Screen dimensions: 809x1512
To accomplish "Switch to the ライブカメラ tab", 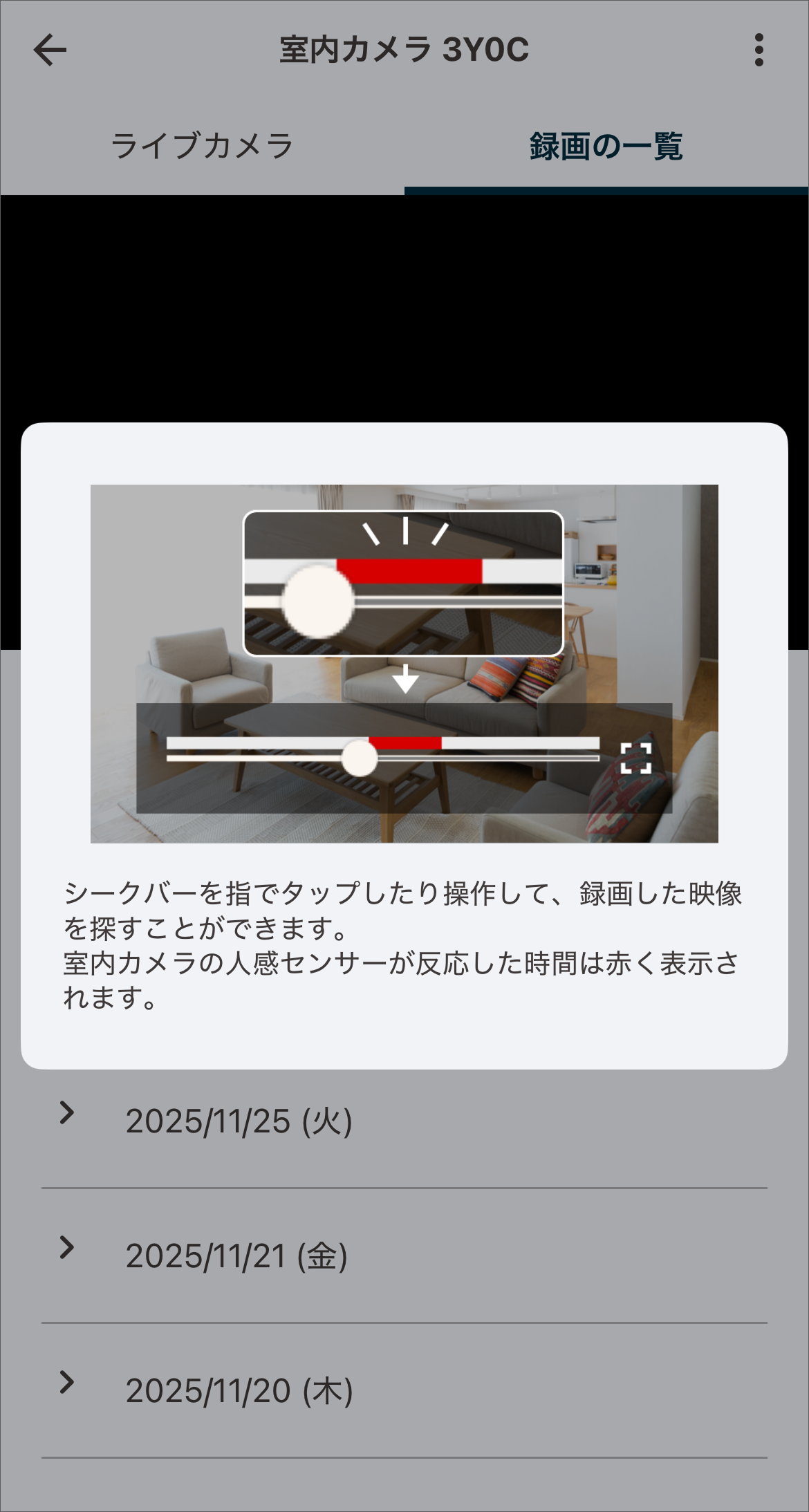I will point(203,144).
